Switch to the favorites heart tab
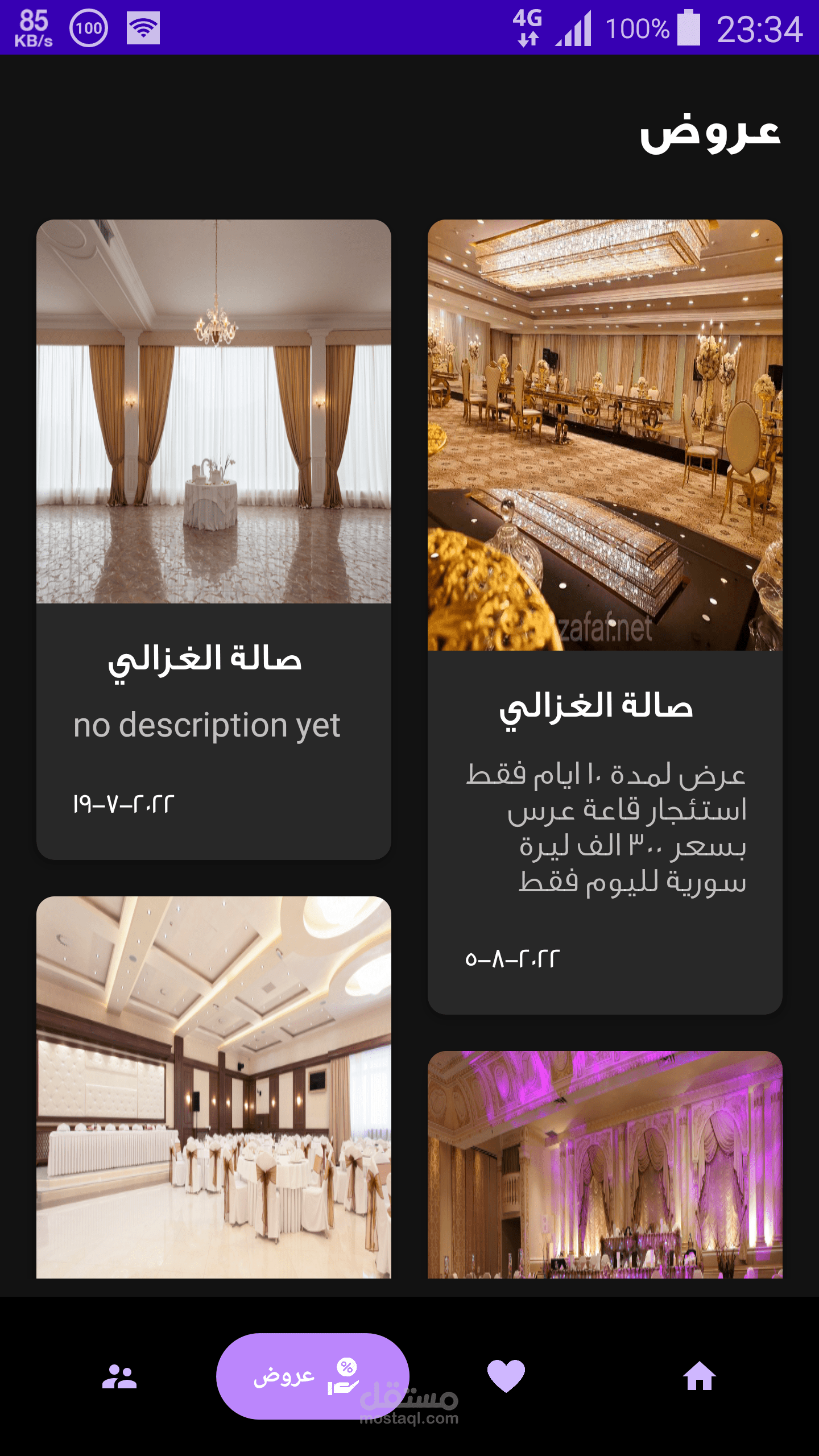Image resolution: width=819 pixels, height=1456 pixels. [x=506, y=1376]
